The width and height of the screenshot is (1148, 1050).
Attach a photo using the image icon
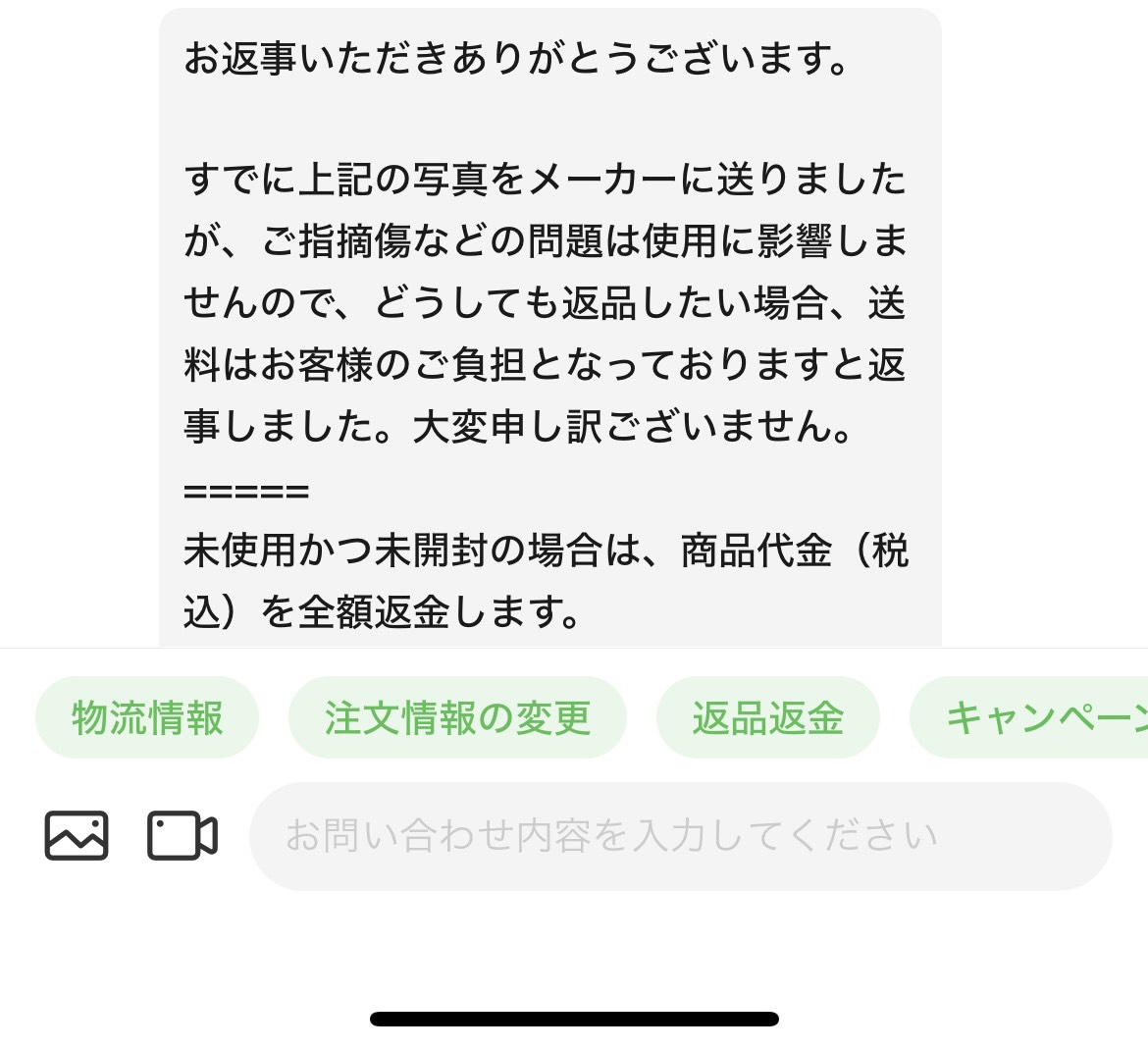tap(77, 835)
